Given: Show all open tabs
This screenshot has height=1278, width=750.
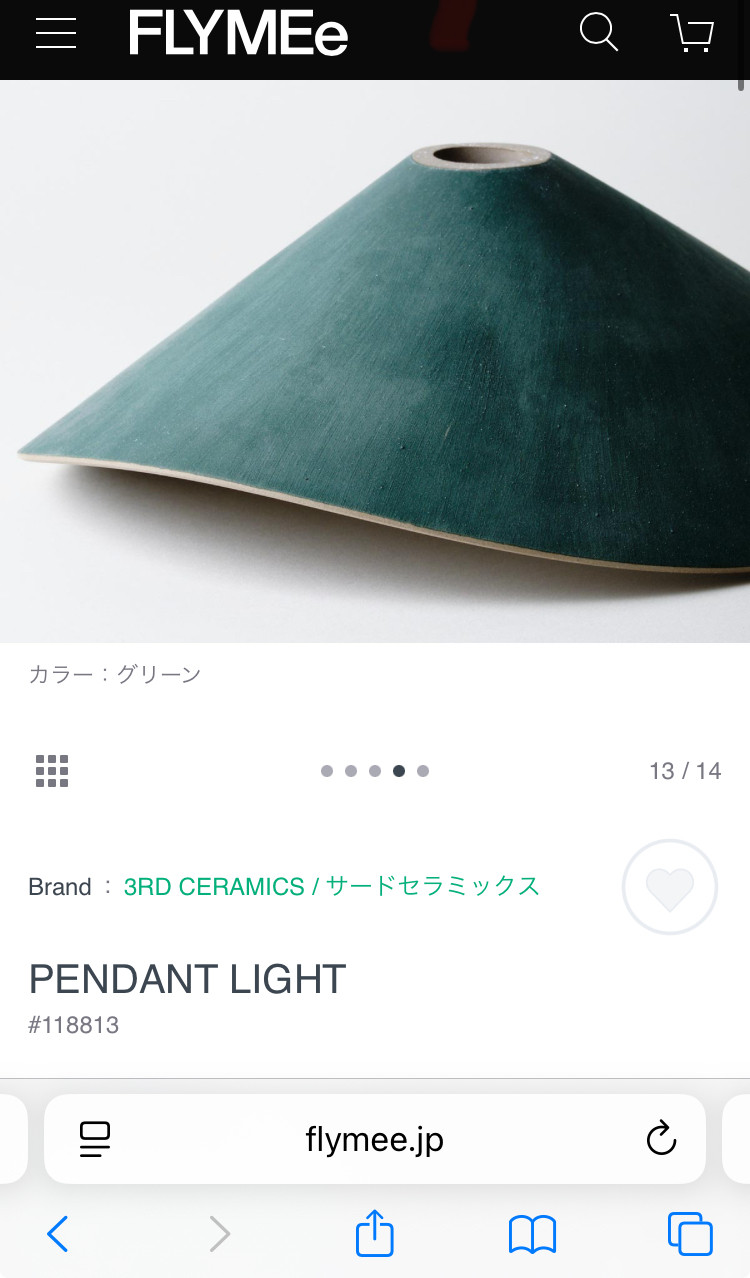Looking at the screenshot, I should (690, 1234).
